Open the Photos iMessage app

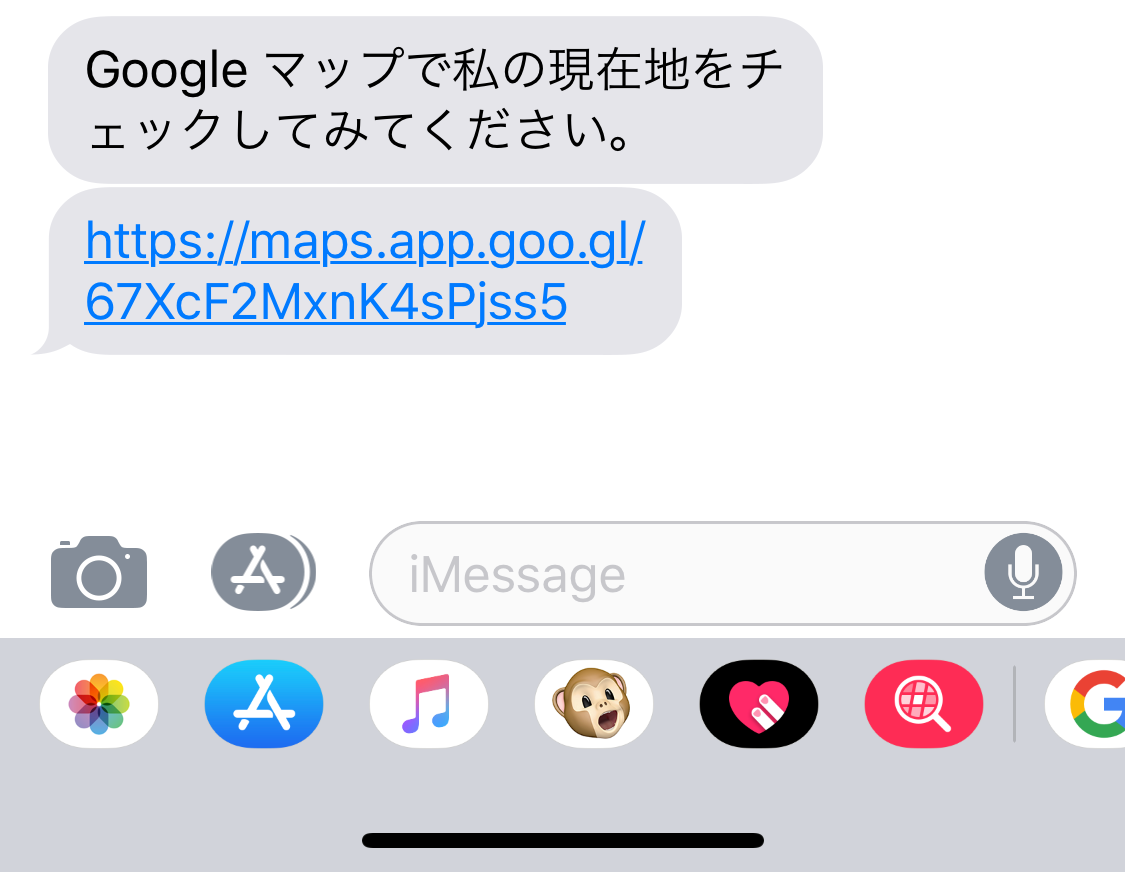[x=99, y=704]
